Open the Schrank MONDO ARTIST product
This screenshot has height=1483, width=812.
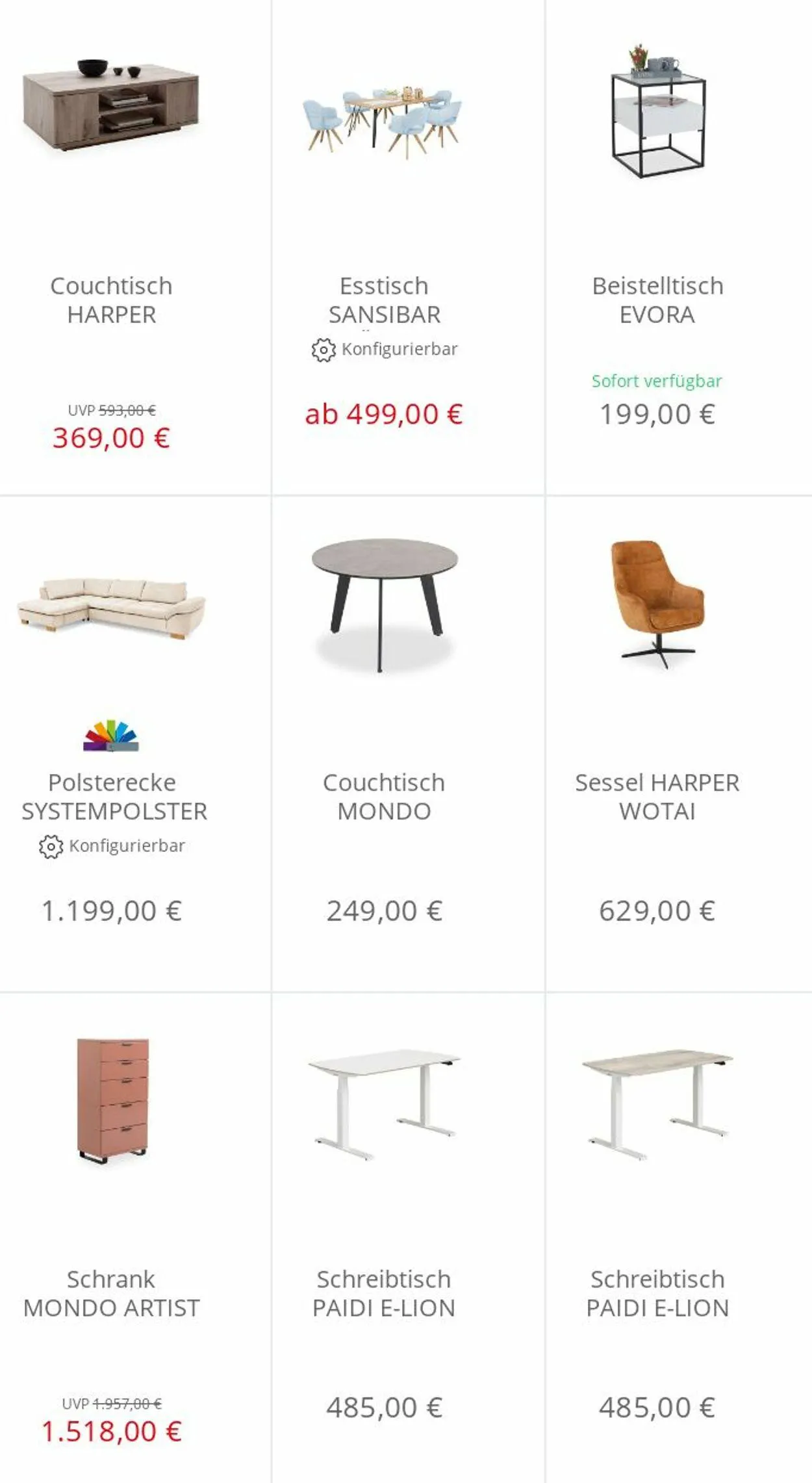135,1238
